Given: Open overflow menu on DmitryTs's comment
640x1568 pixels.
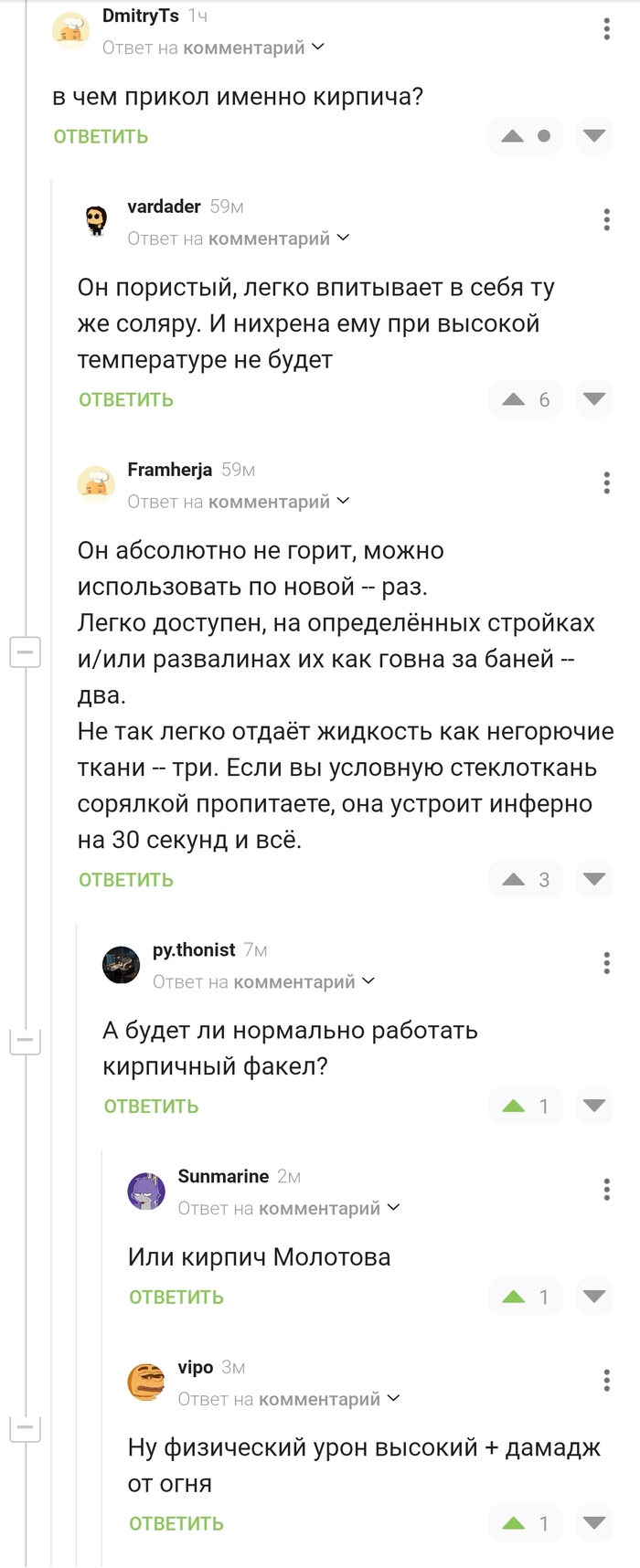Looking at the screenshot, I should tap(606, 29).
